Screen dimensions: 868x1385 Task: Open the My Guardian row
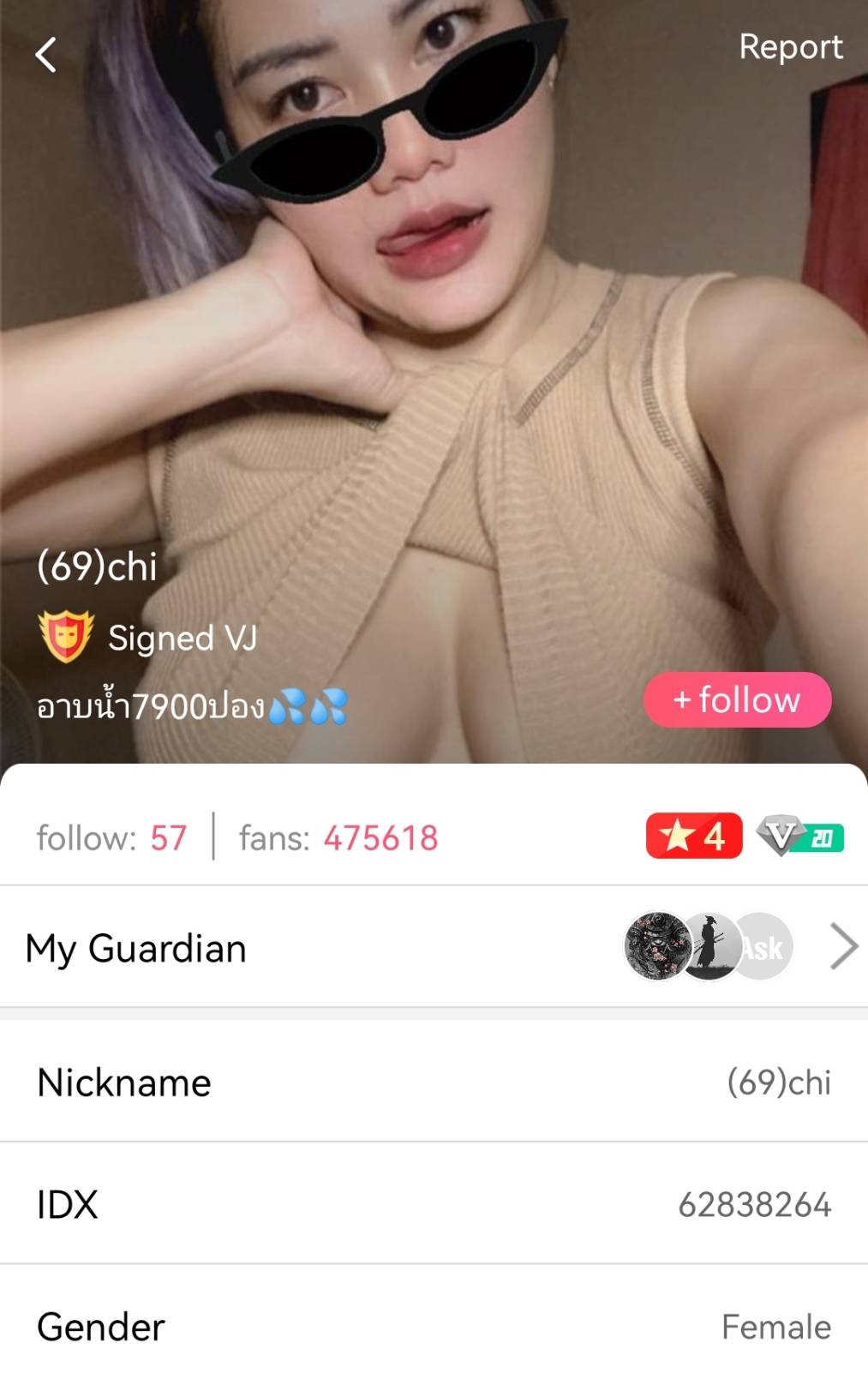pos(434,948)
